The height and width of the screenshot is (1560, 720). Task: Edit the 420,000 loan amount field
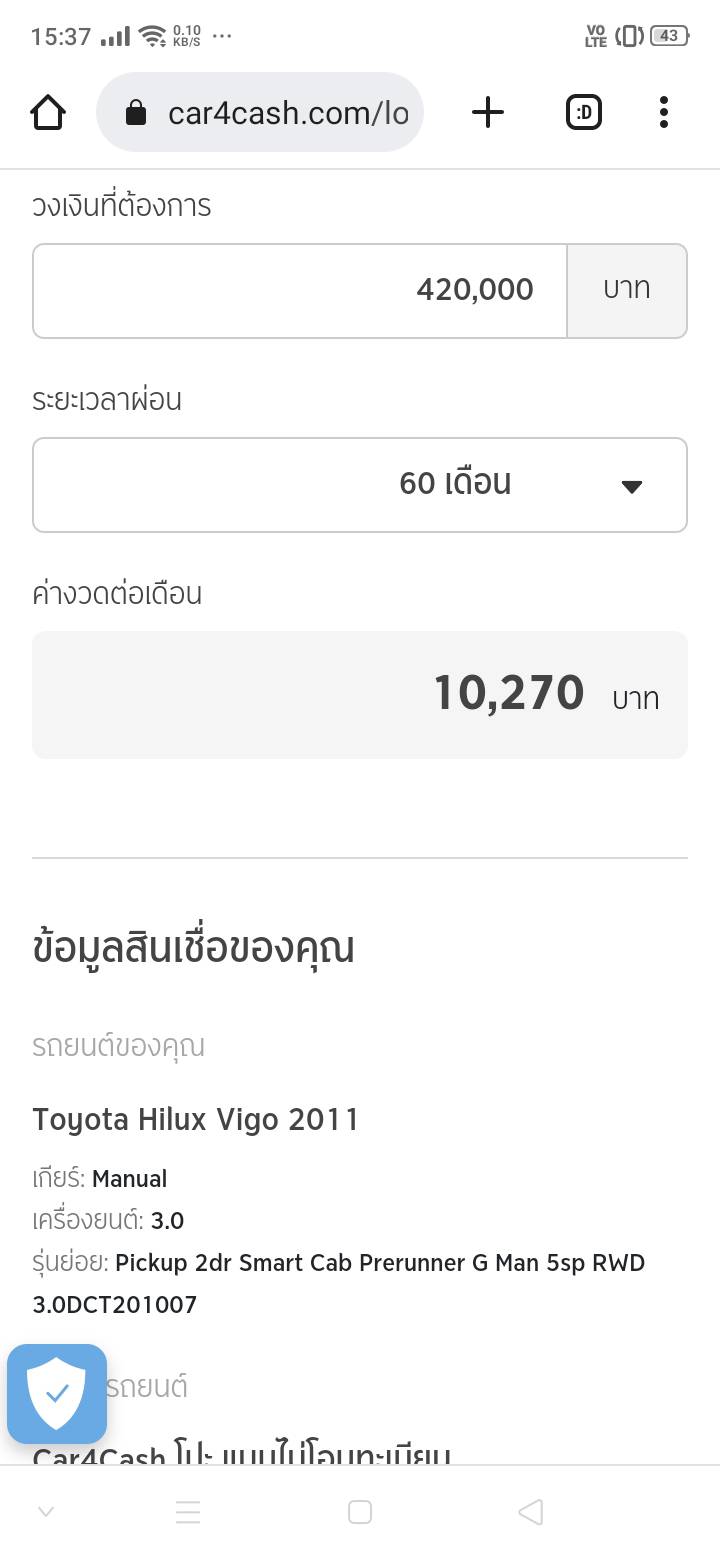click(300, 291)
